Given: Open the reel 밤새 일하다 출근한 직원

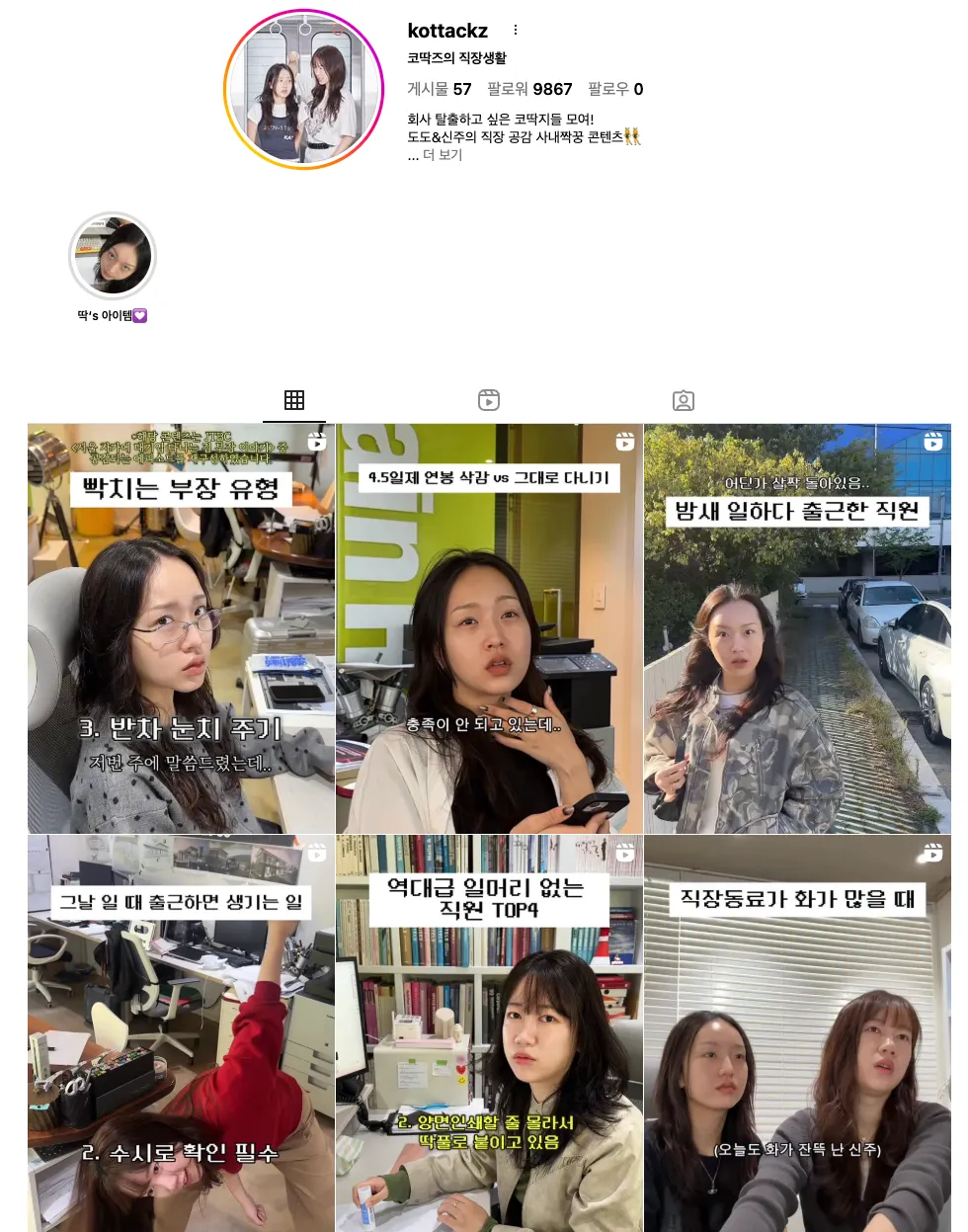Looking at the screenshot, I should tap(797, 628).
